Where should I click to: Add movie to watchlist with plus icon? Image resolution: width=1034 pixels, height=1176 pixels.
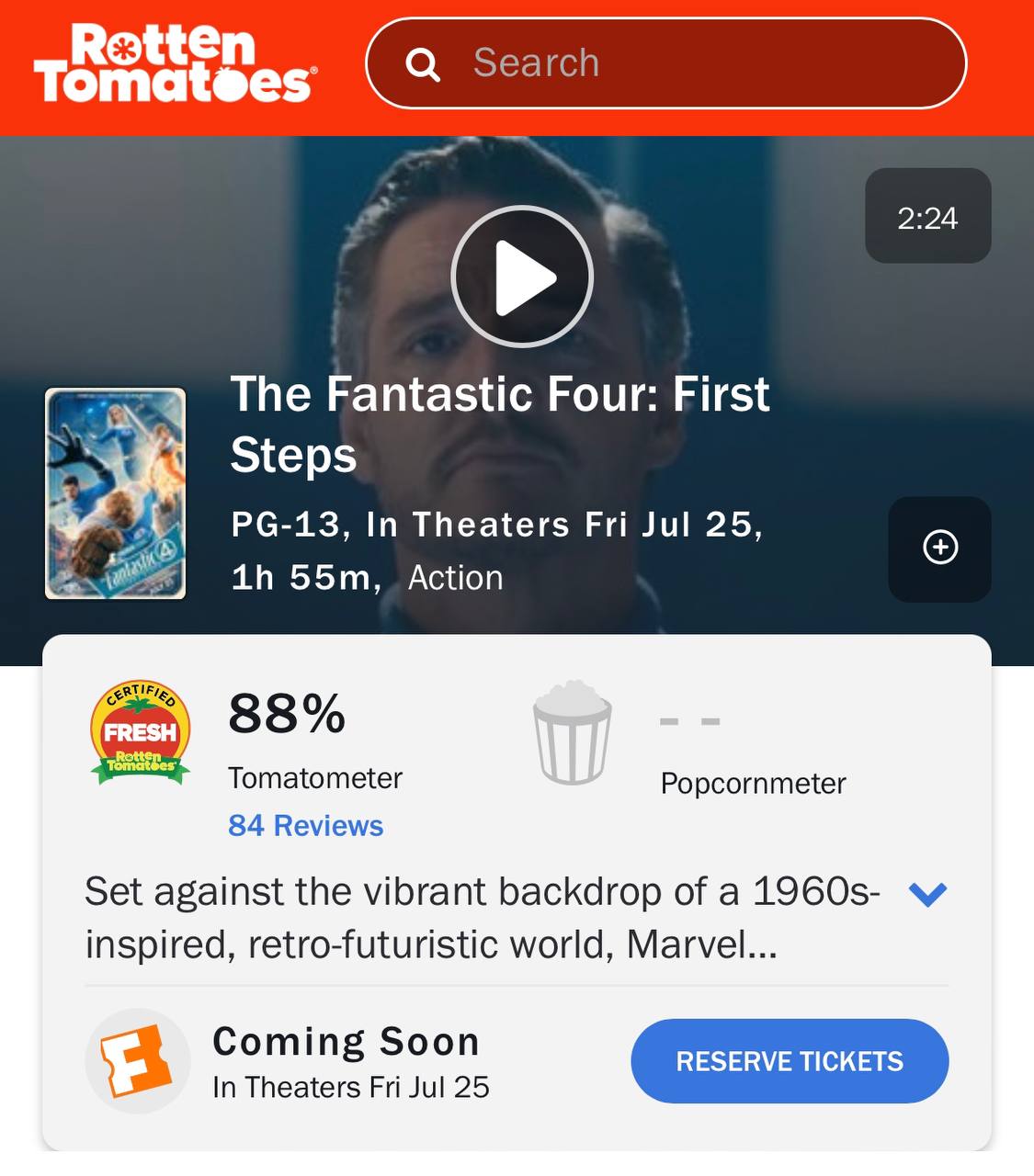(x=939, y=548)
